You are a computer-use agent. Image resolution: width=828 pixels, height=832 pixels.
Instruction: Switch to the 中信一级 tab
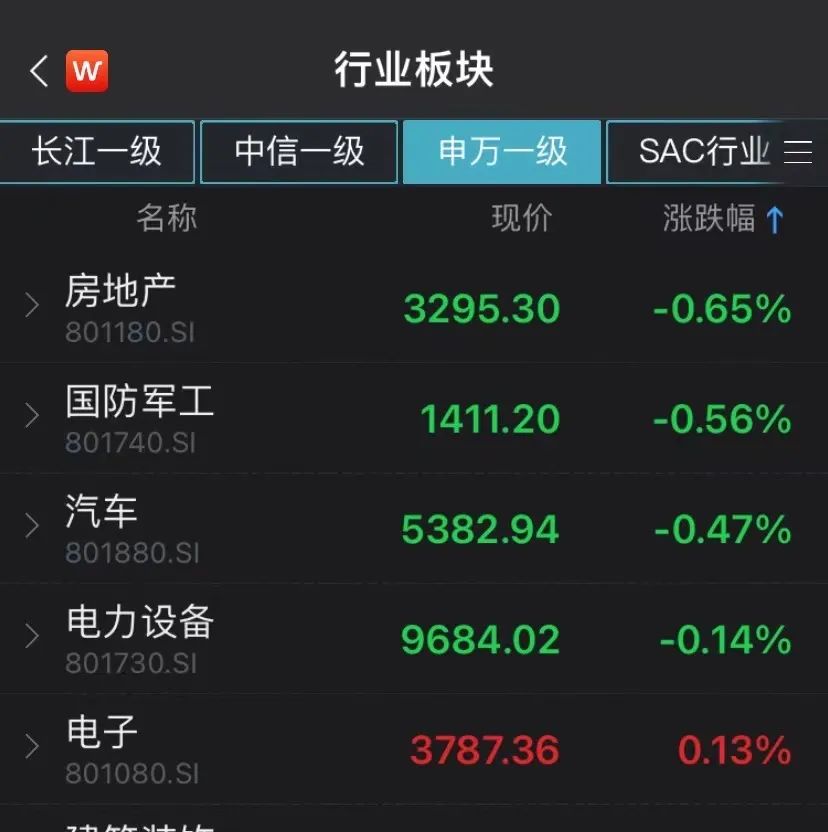298,151
